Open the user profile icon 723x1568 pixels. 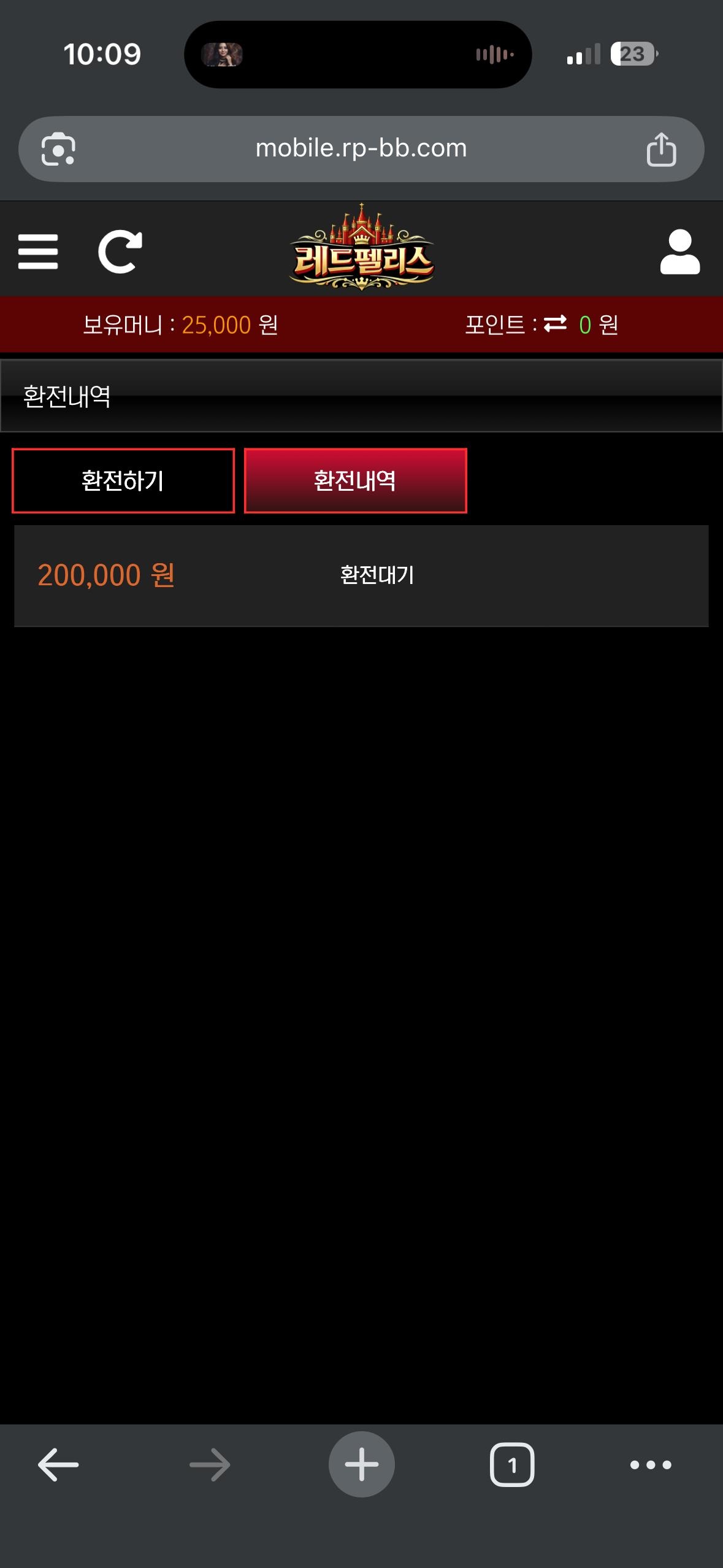click(x=679, y=252)
